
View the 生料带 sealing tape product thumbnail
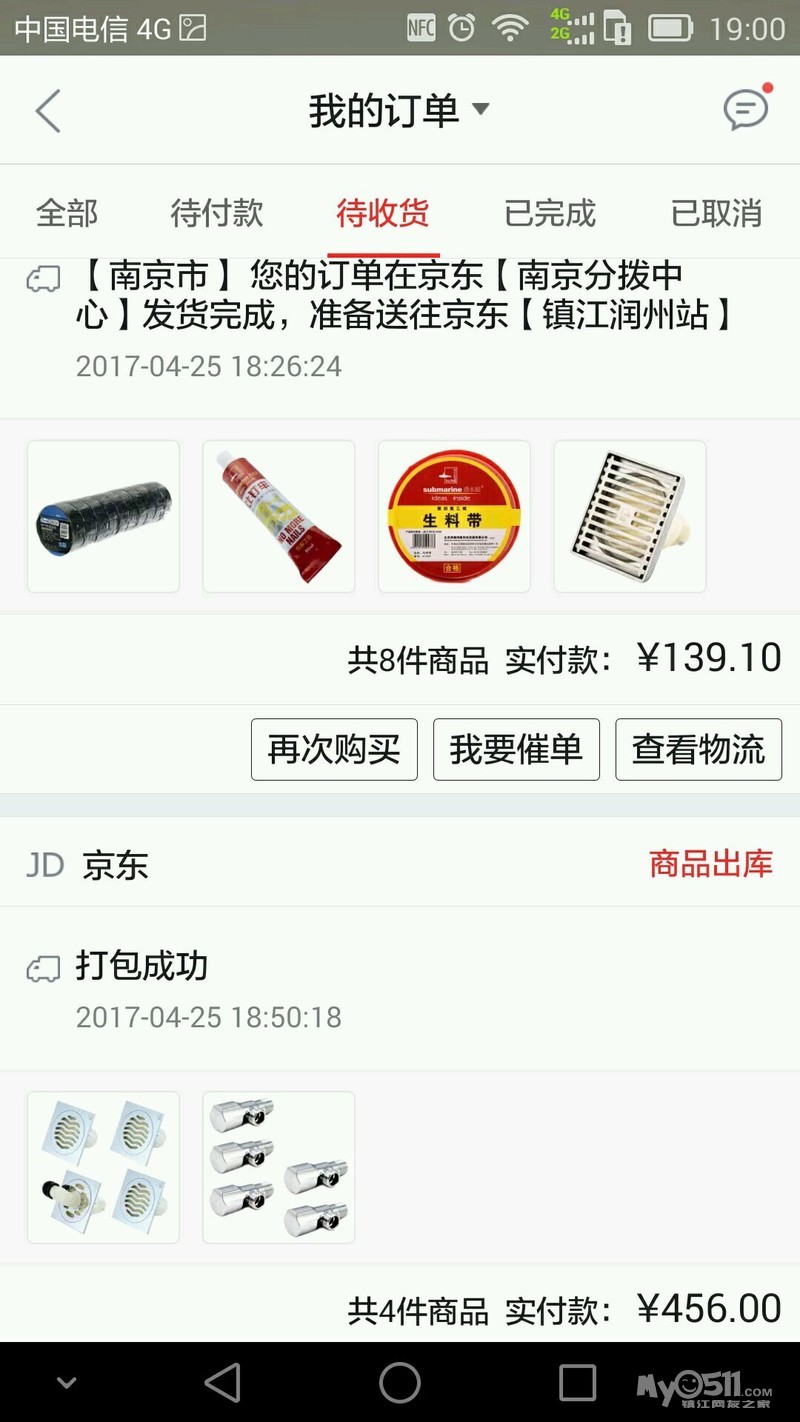click(x=454, y=516)
